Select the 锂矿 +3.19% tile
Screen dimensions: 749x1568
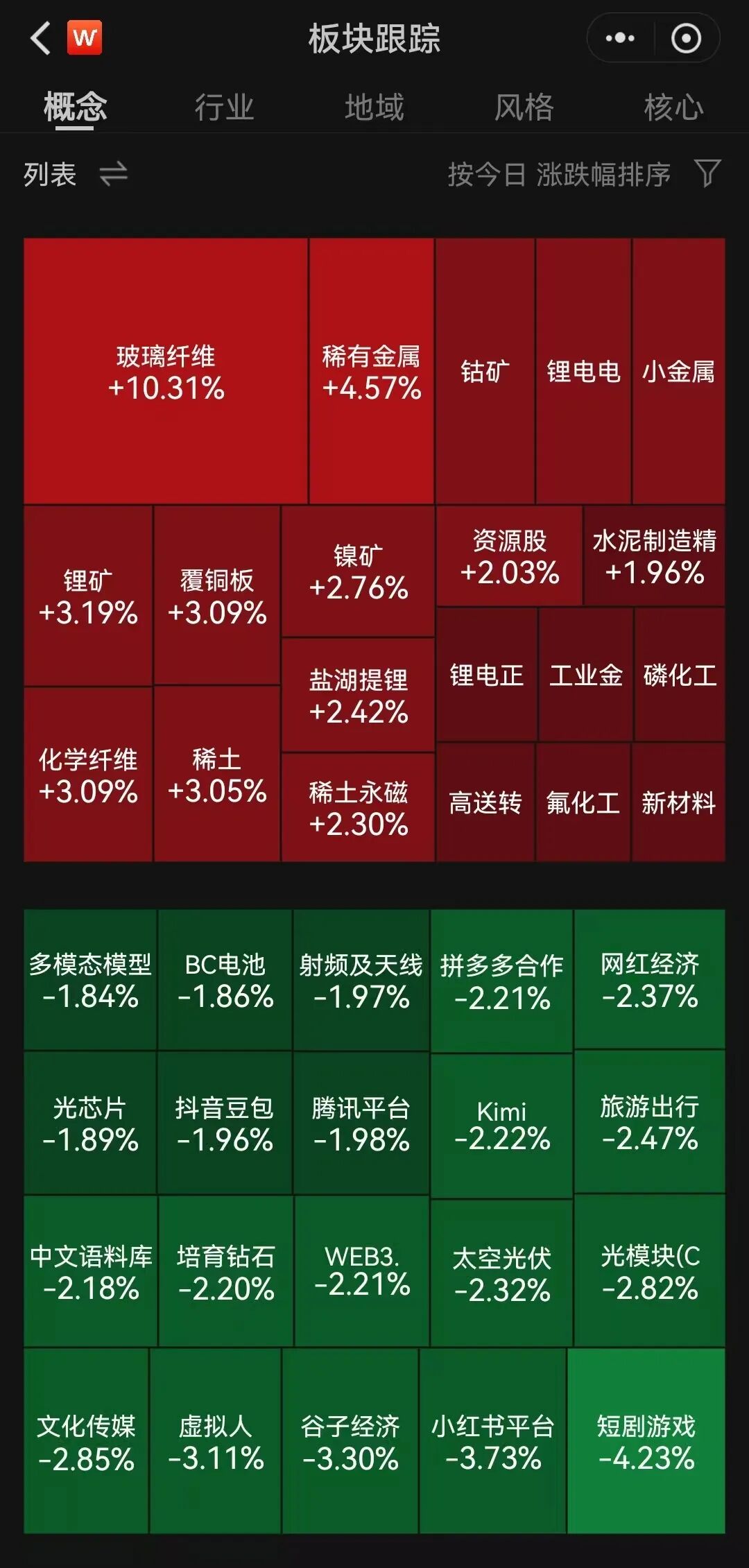pyautogui.click(x=88, y=596)
